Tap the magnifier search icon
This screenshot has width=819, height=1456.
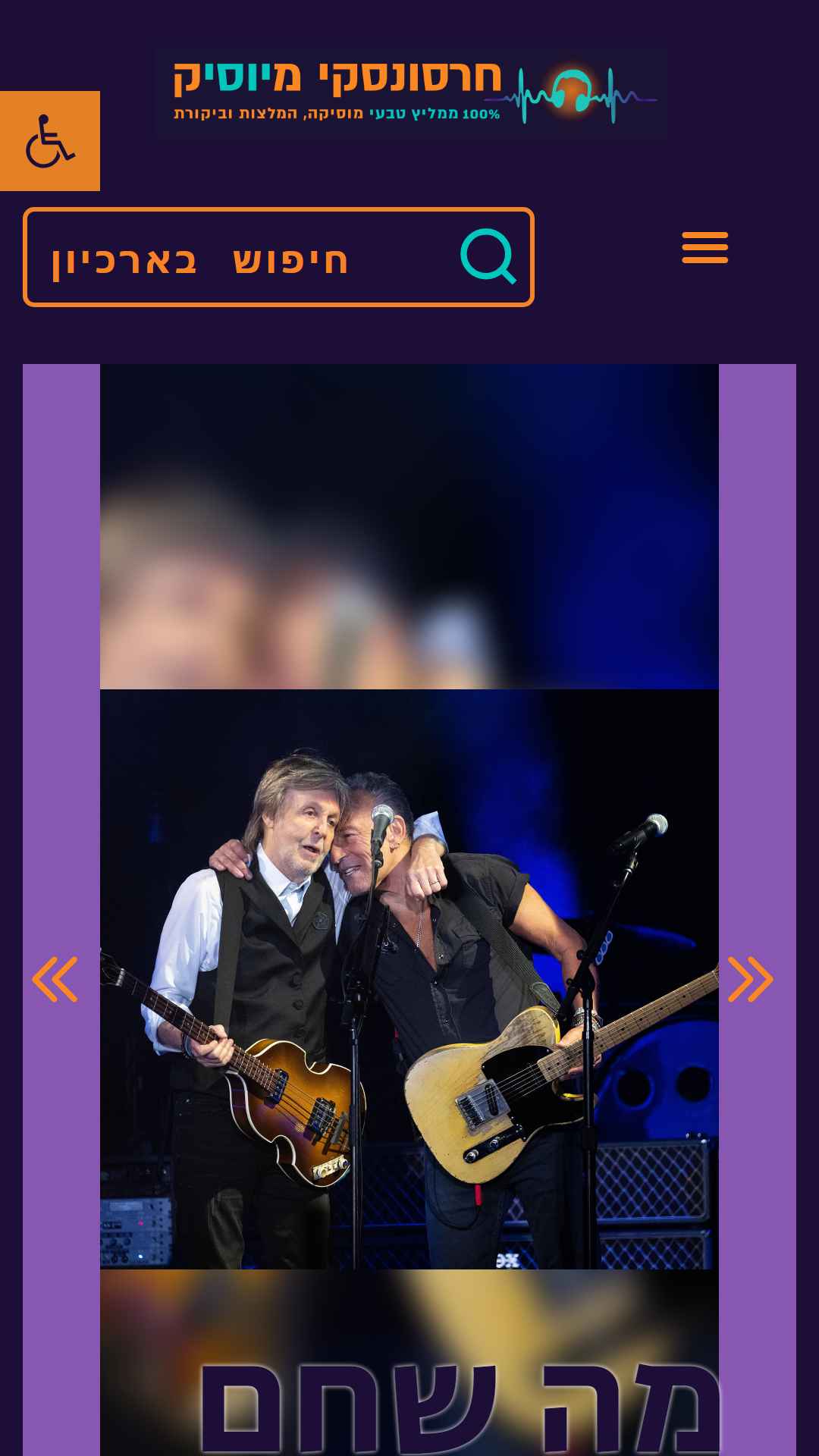pos(488,256)
